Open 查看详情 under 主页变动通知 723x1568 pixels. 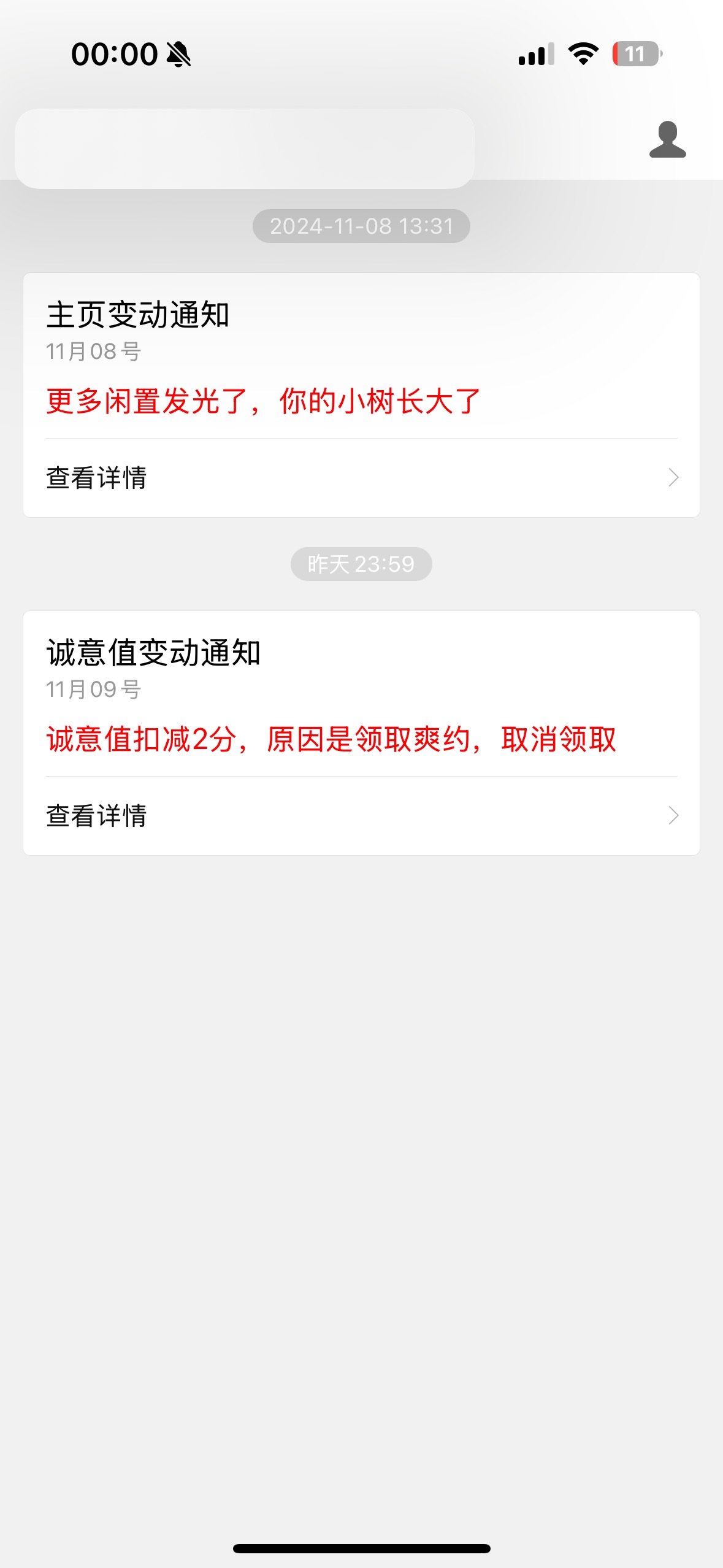pyautogui.click(x=361, y=478)
